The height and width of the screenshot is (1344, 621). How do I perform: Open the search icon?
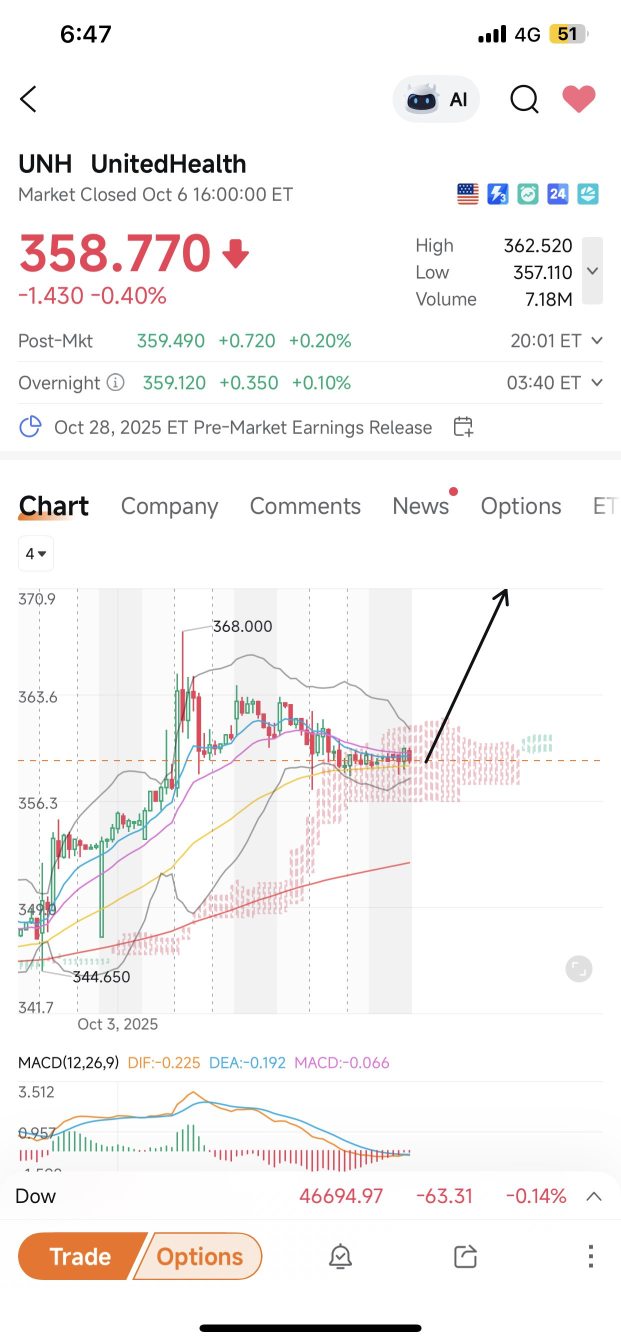[524, 99]
